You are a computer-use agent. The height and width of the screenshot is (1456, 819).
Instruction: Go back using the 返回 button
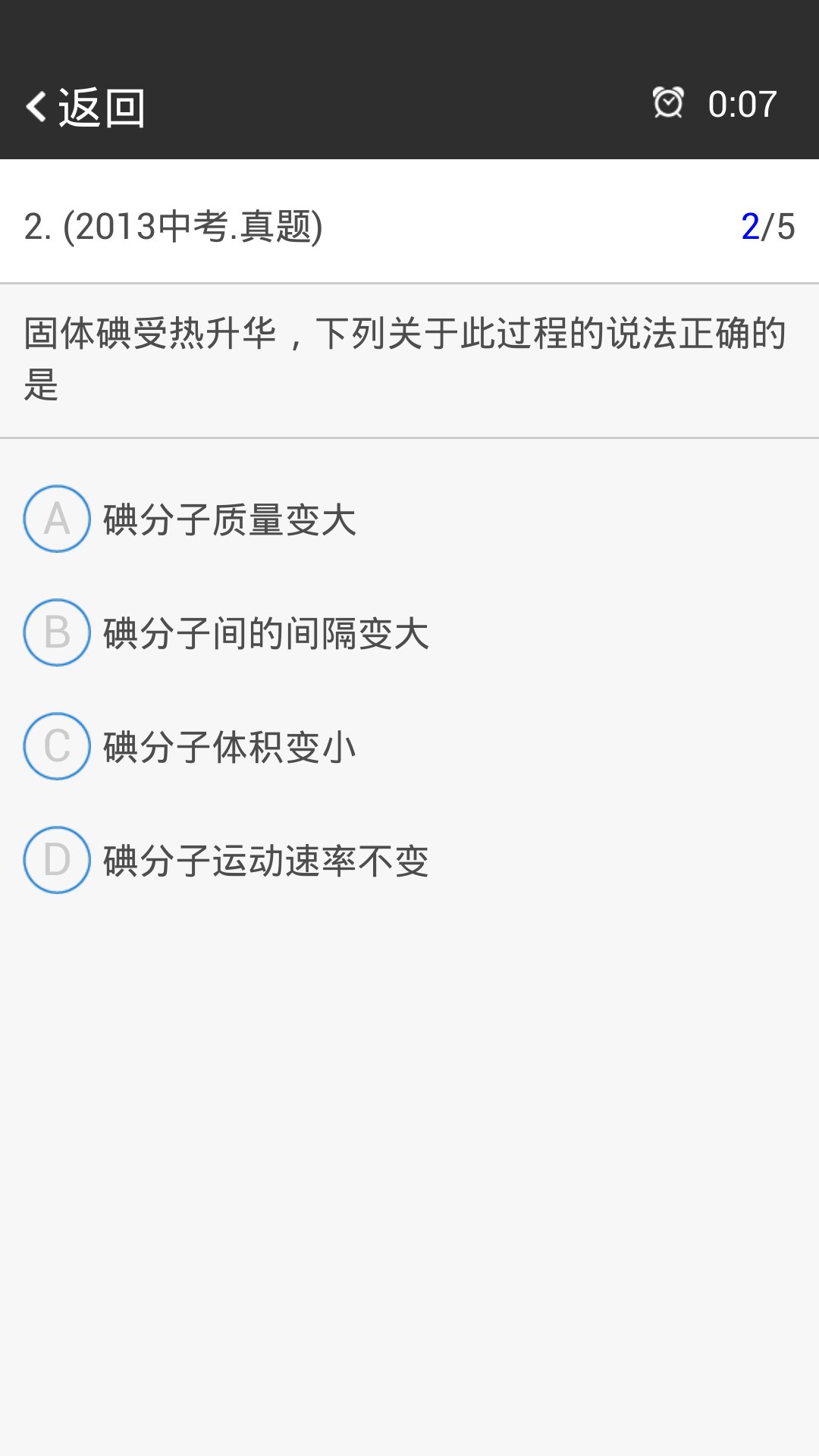click(x=85, y=107)
